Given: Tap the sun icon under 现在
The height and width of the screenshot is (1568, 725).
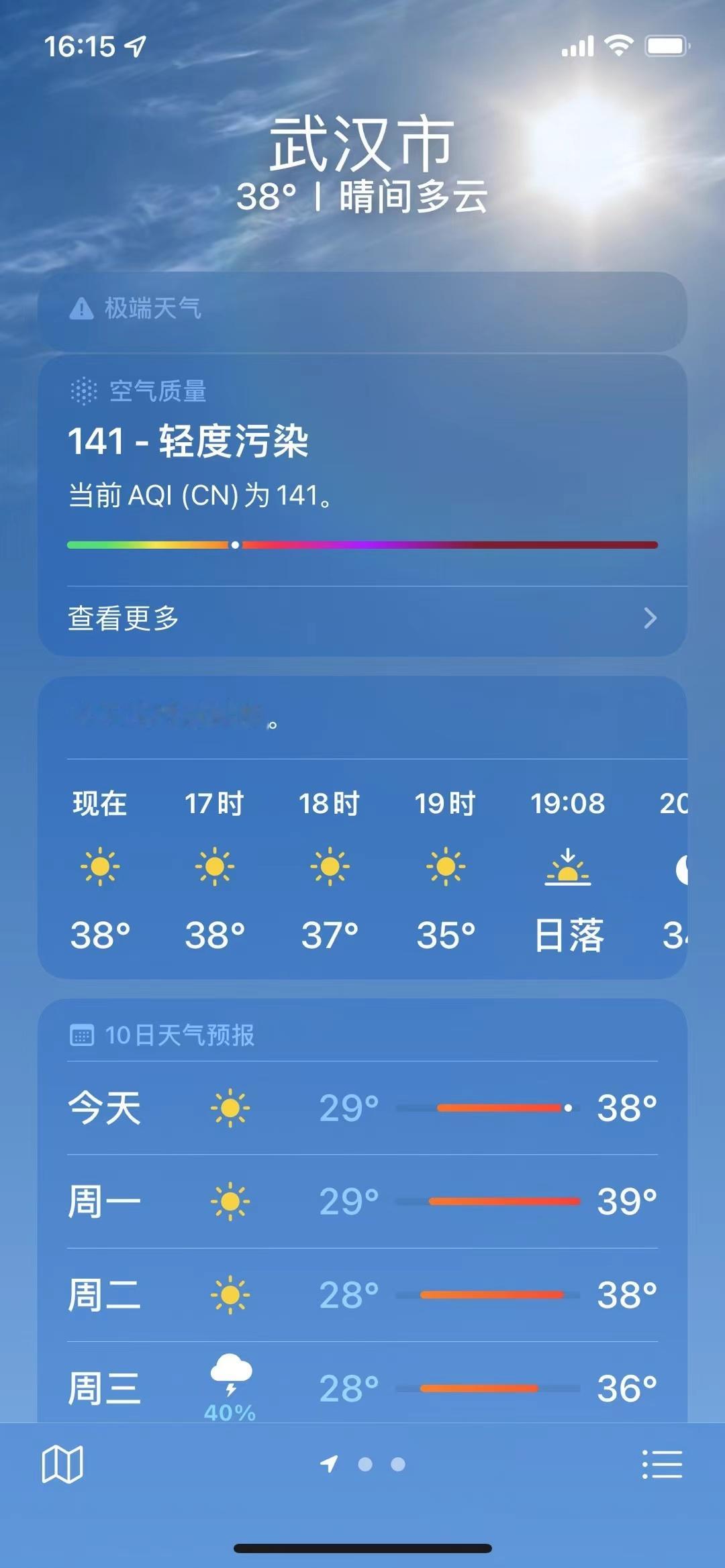Looking at the screenshot, I should [x=99, y=866].
